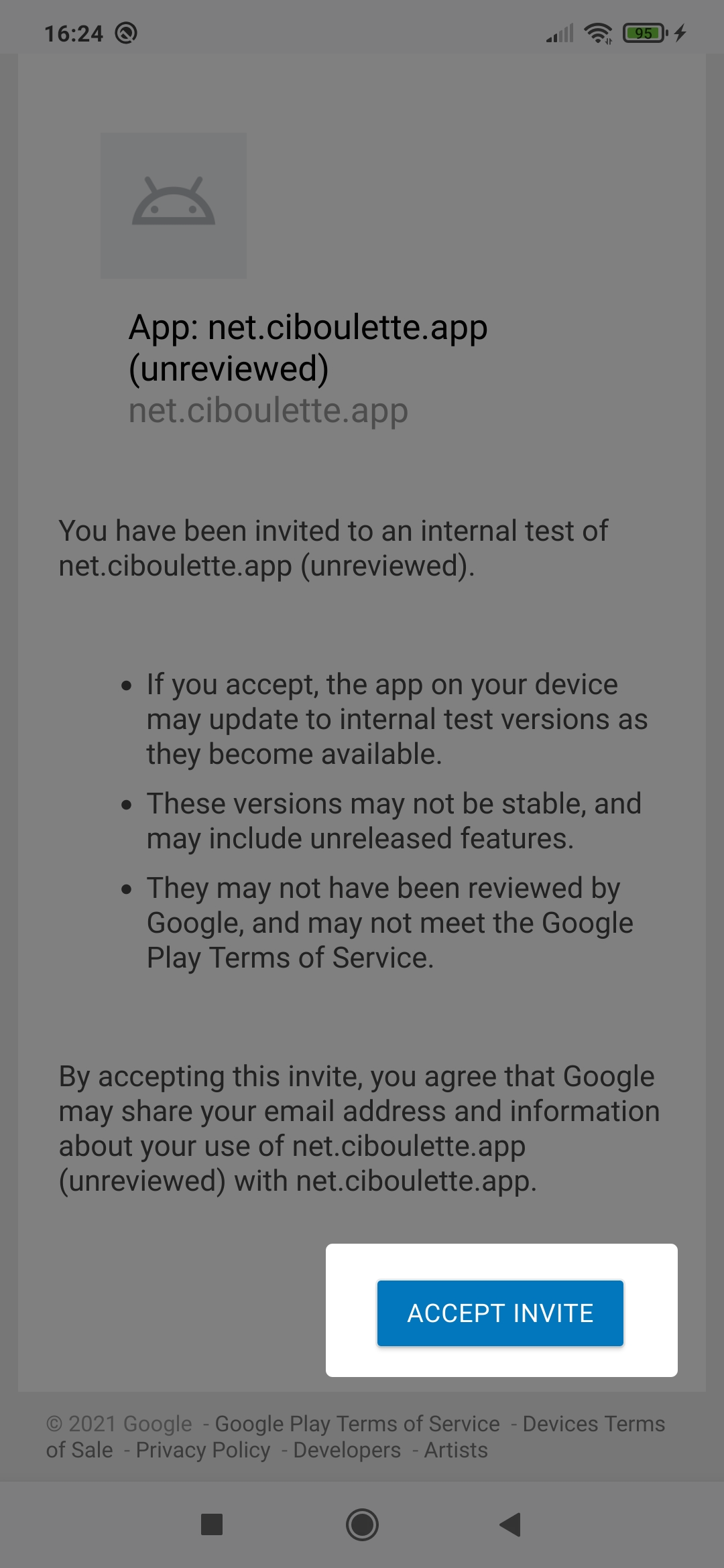Go back using the system back button

point(511,1524)
